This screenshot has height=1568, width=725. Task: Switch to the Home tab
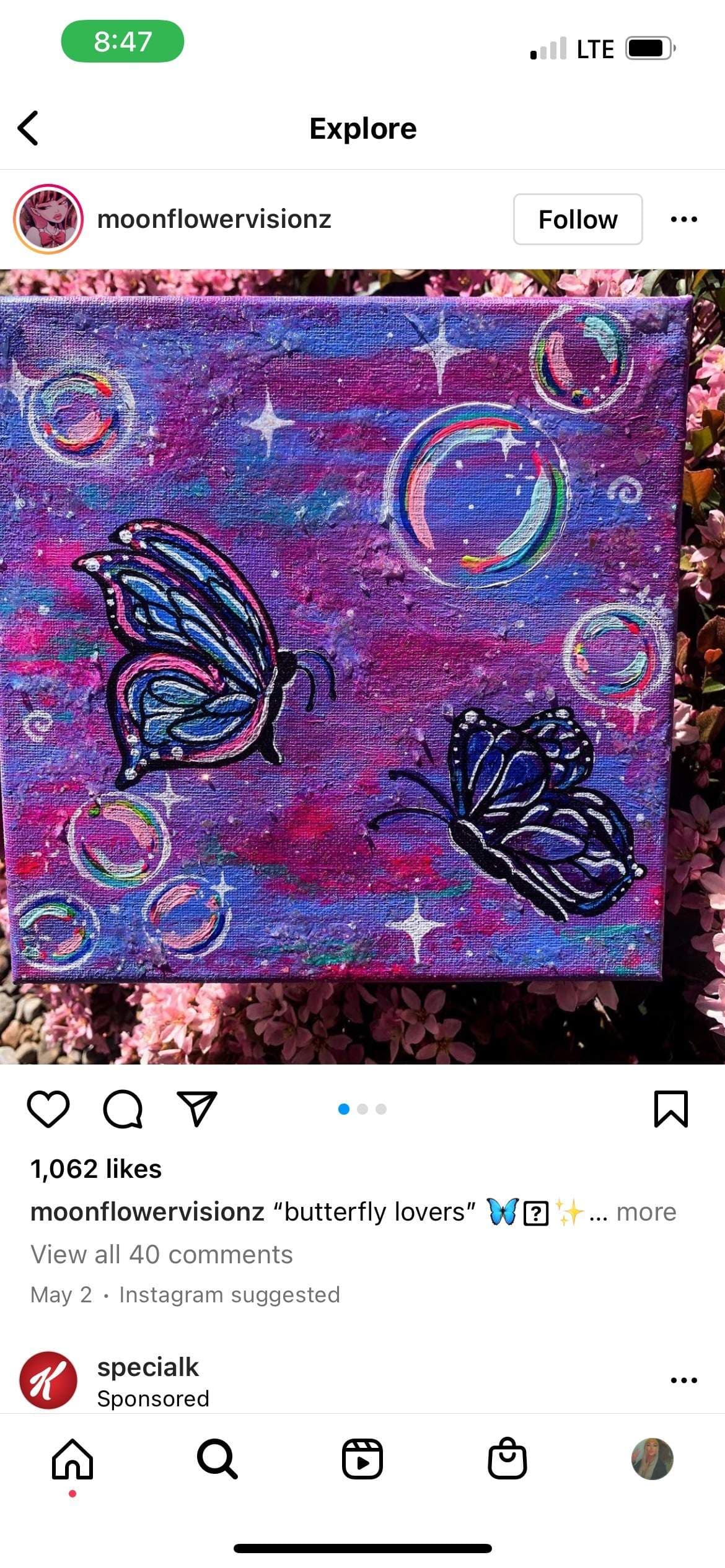[x=72, y=1459]
